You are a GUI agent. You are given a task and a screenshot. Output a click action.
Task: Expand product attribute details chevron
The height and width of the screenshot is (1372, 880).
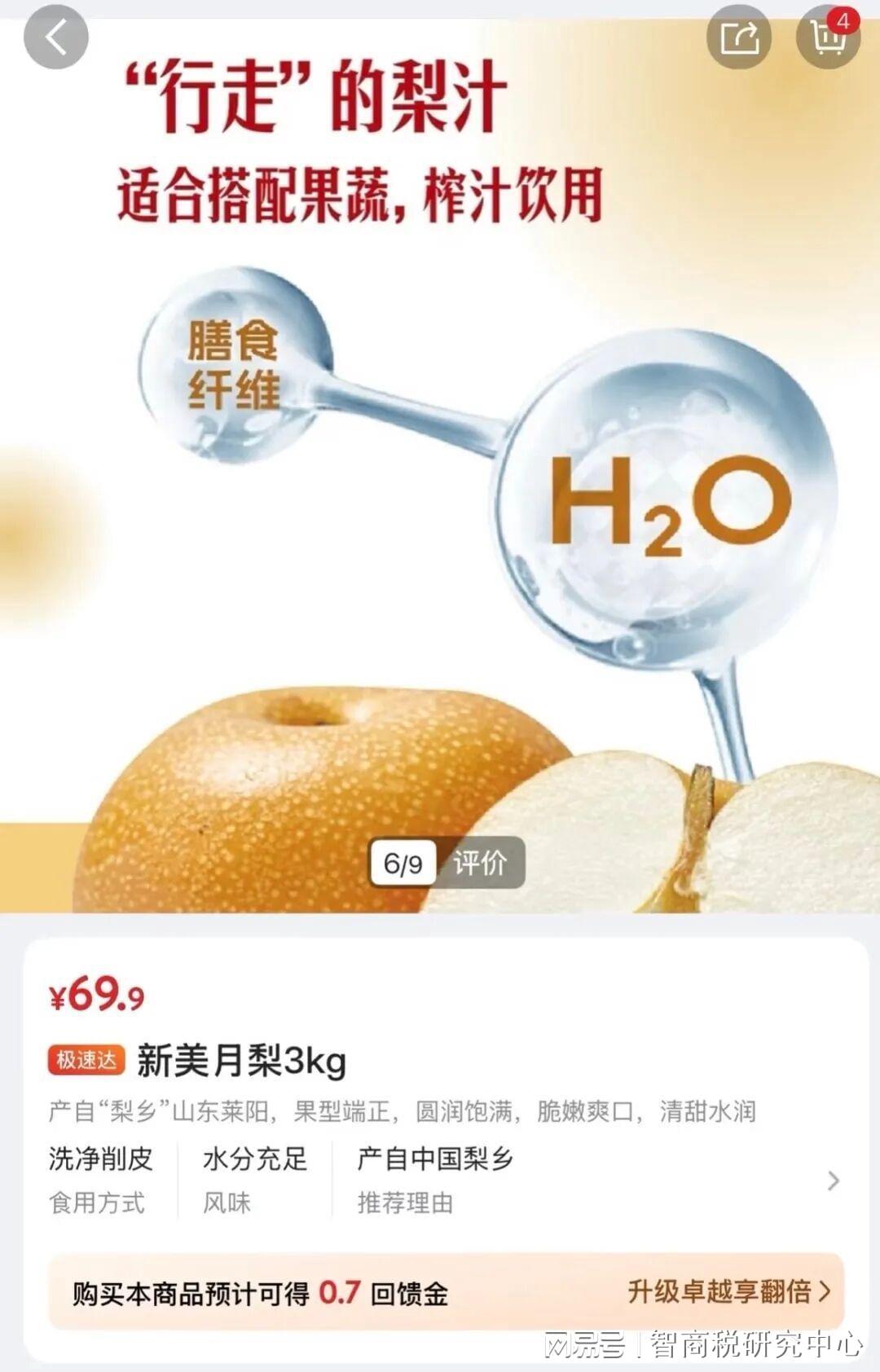coord(833,1181)
